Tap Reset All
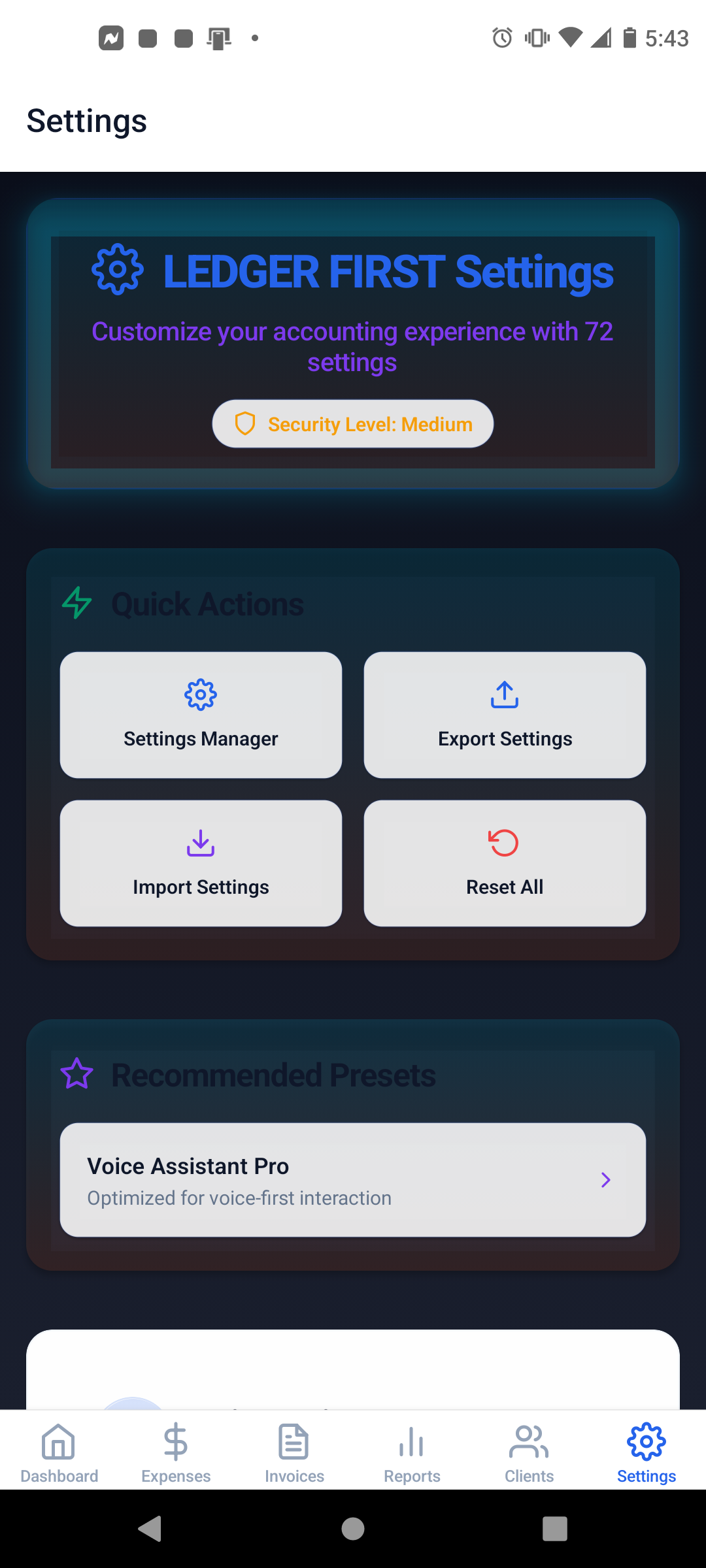The height and width of the screenshot is (1568, 706). point(505,863)
